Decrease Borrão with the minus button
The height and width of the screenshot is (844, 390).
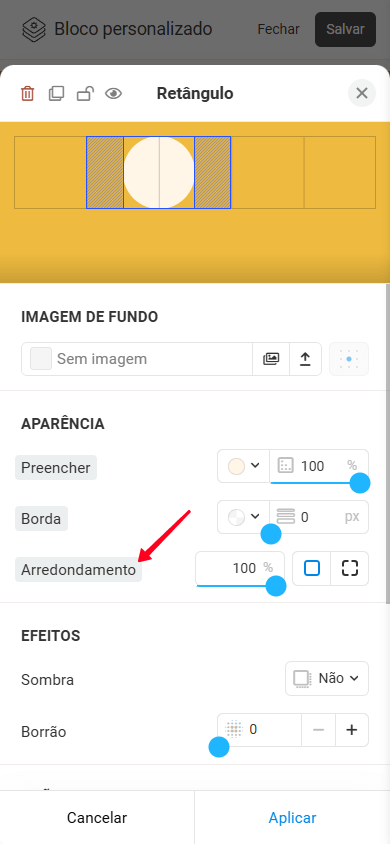coord(318,730)
